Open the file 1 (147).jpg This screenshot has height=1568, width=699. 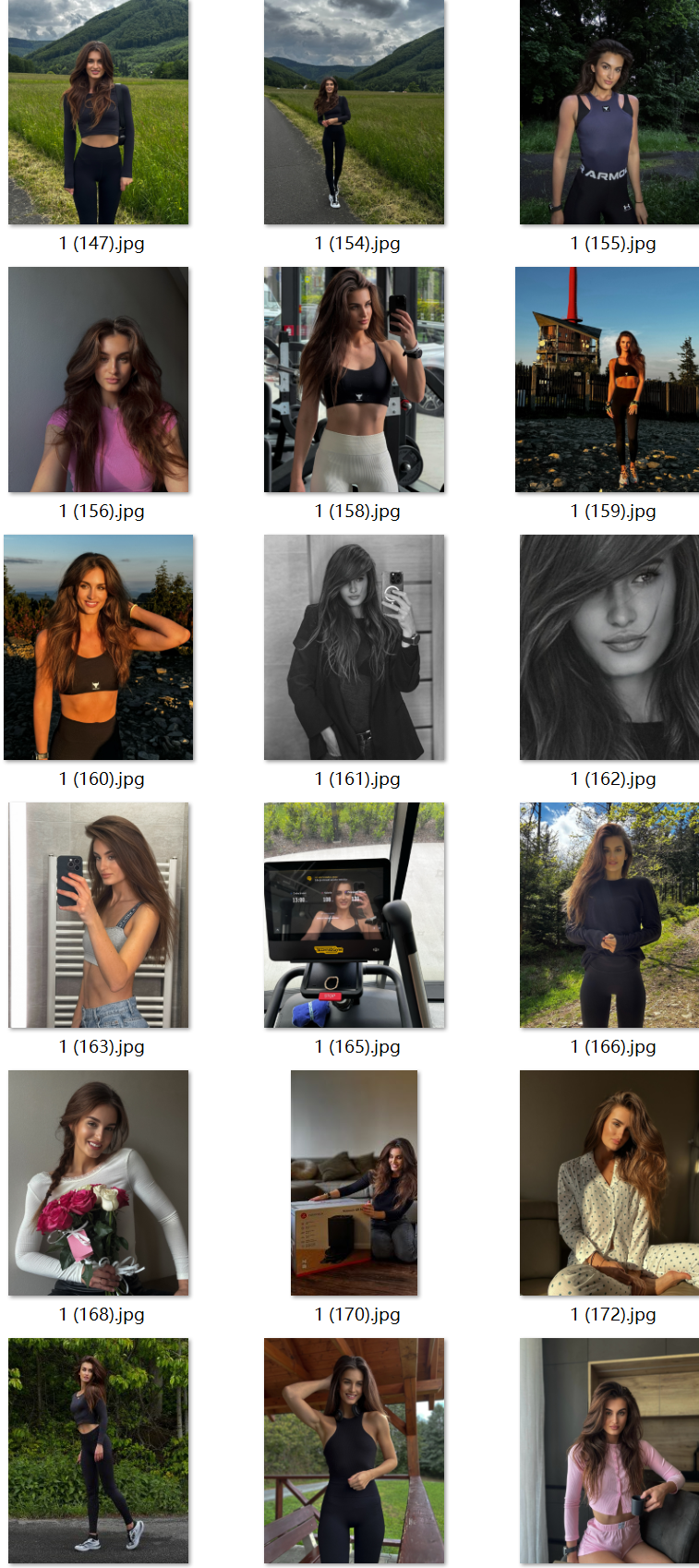point(98,113)
